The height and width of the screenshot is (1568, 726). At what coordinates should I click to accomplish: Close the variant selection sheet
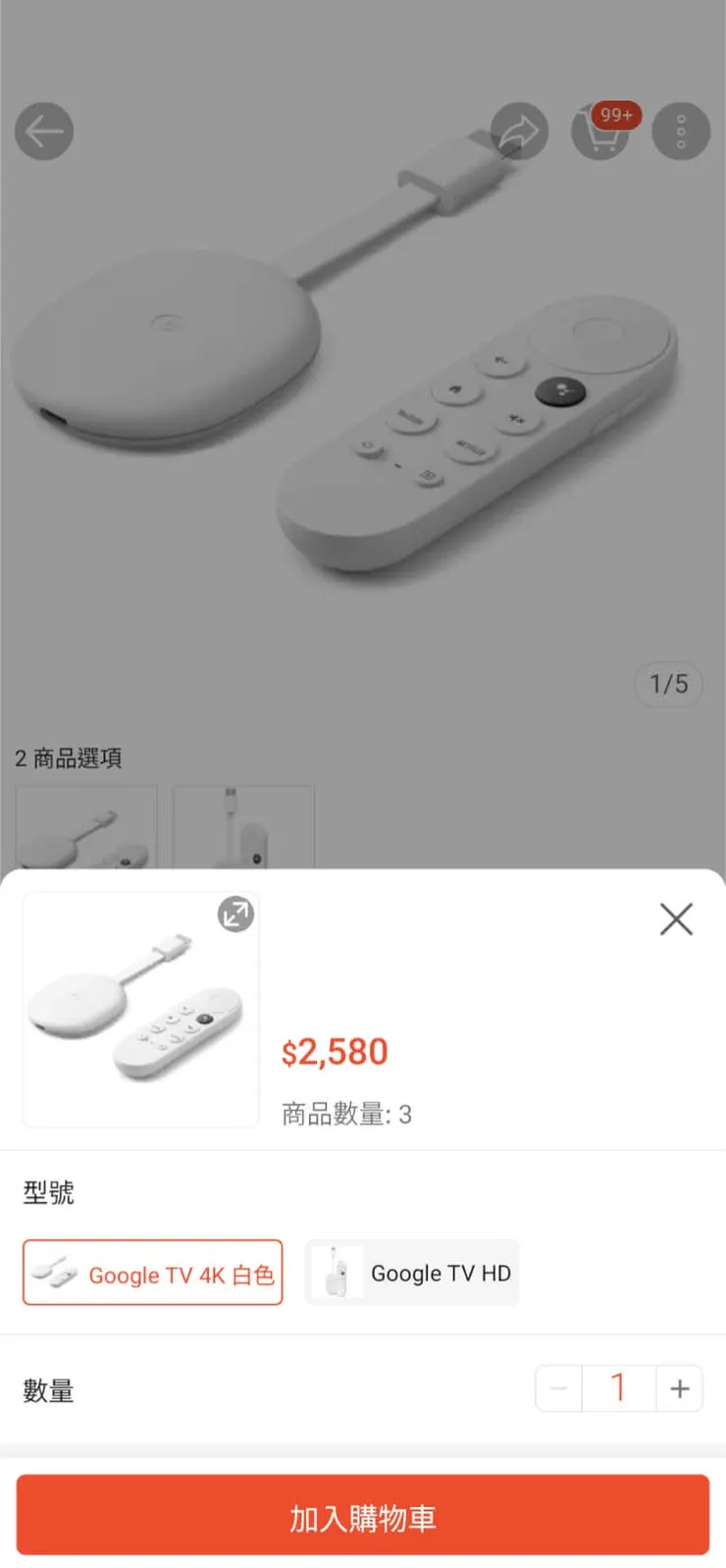point(676,919)
